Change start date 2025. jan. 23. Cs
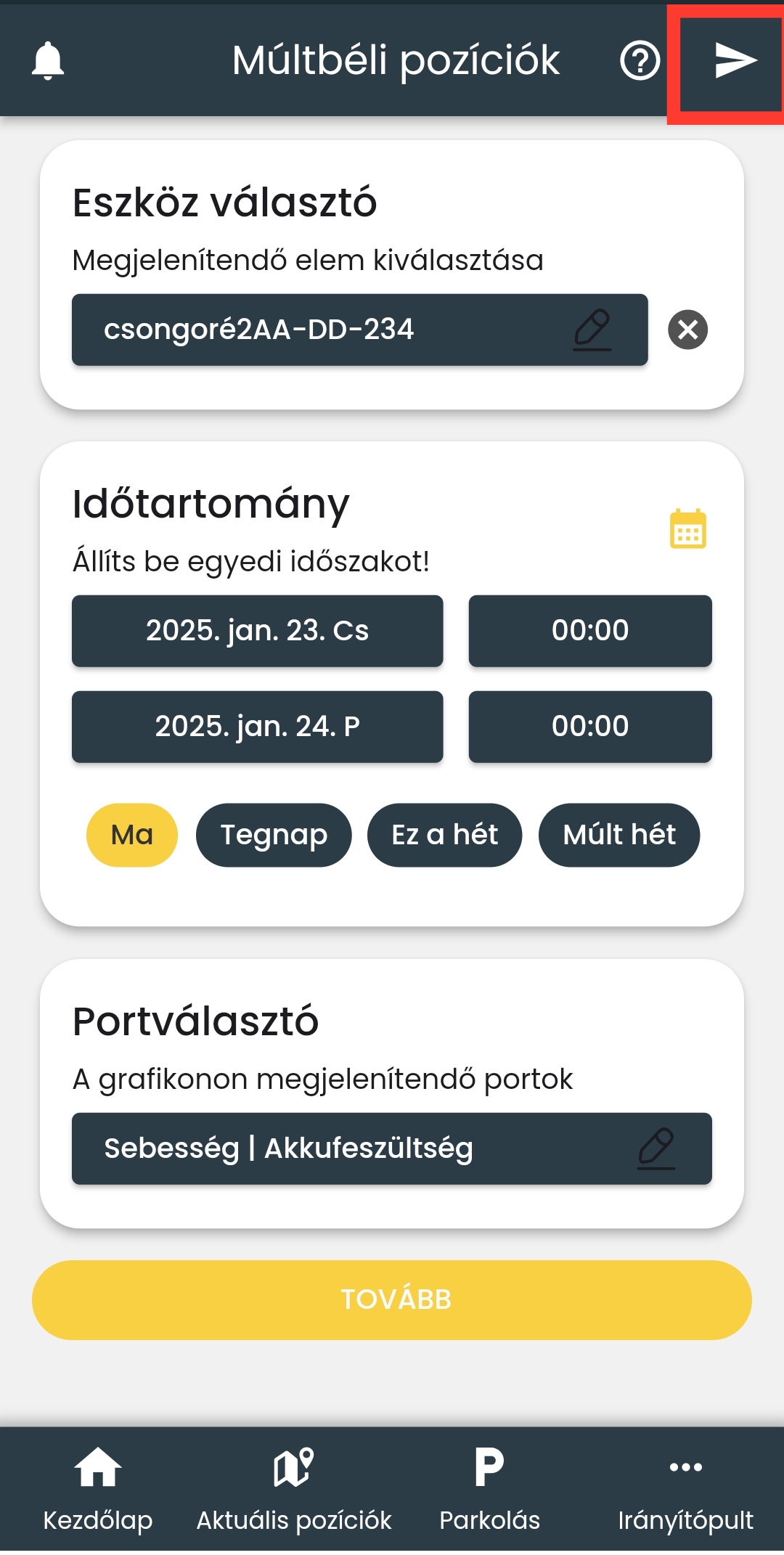The width and height of the screenshot is (784, 1555). [257, 631]
